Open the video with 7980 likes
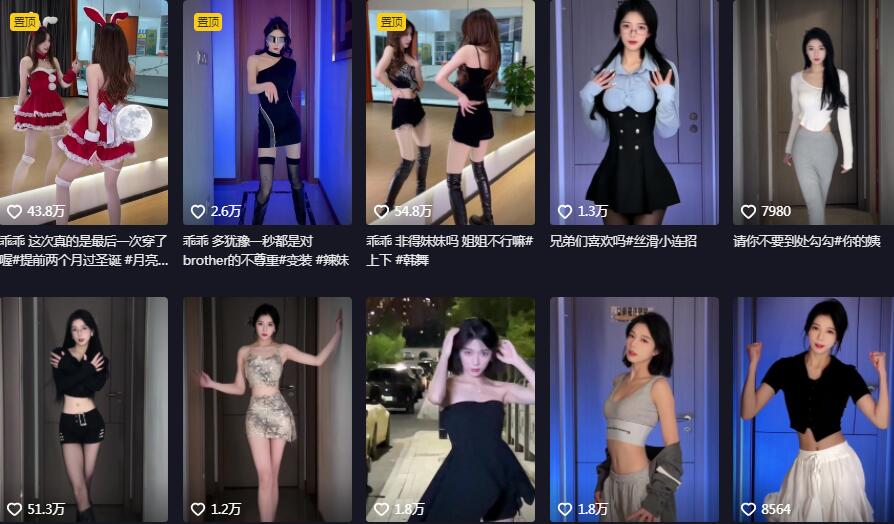The width and height of the screenshot is (894, 524). 813,110
